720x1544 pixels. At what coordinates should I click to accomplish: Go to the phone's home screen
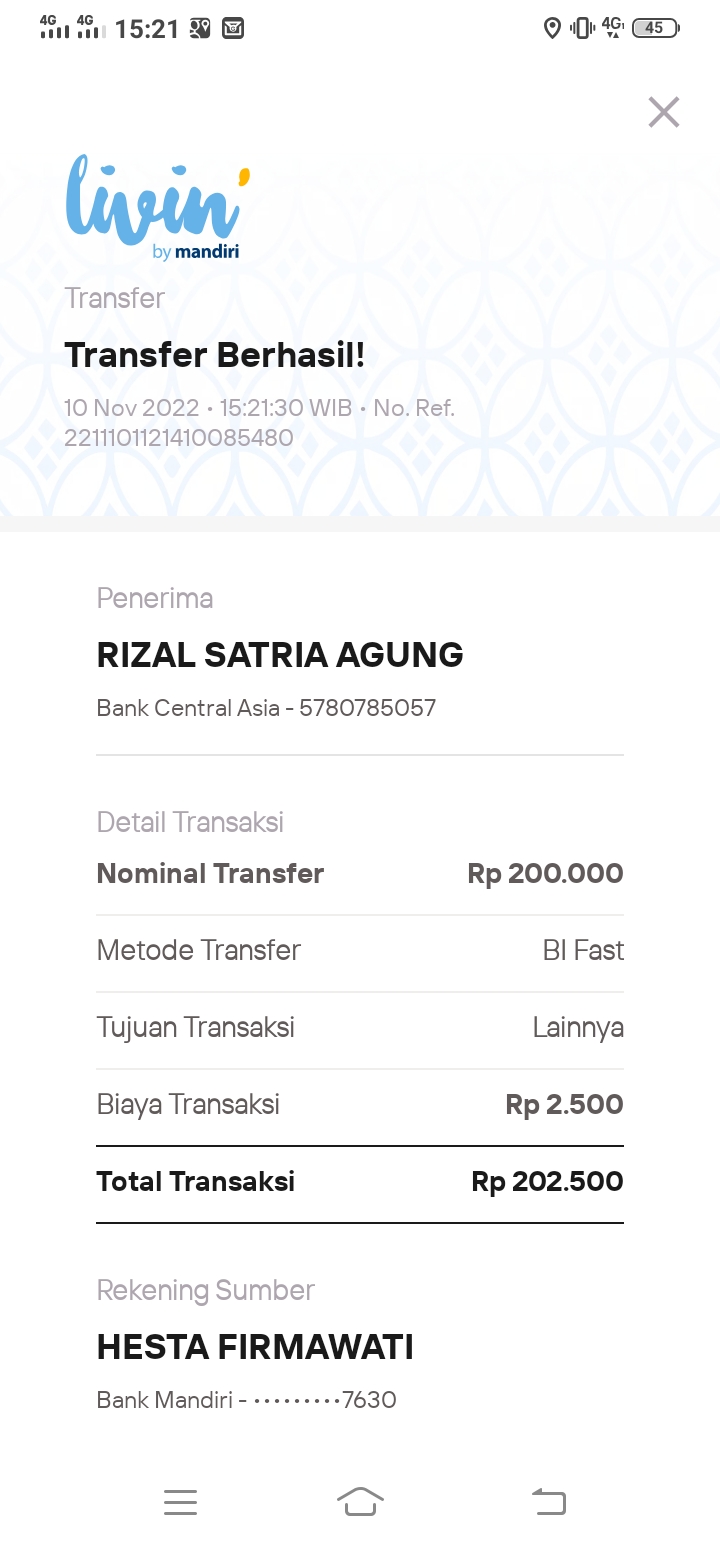click(360, 1501)
